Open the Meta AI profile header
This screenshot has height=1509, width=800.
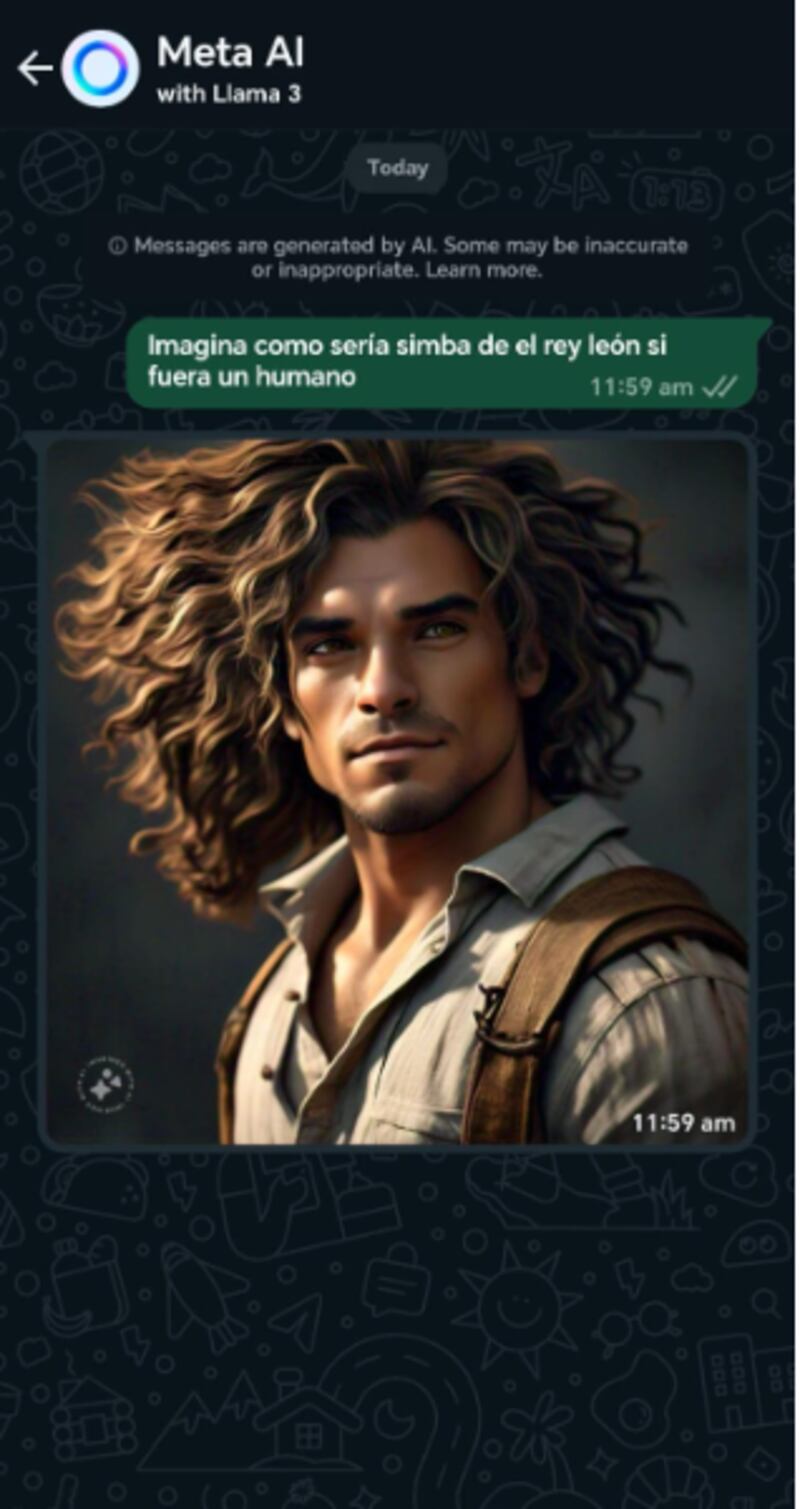coord(229,68)
